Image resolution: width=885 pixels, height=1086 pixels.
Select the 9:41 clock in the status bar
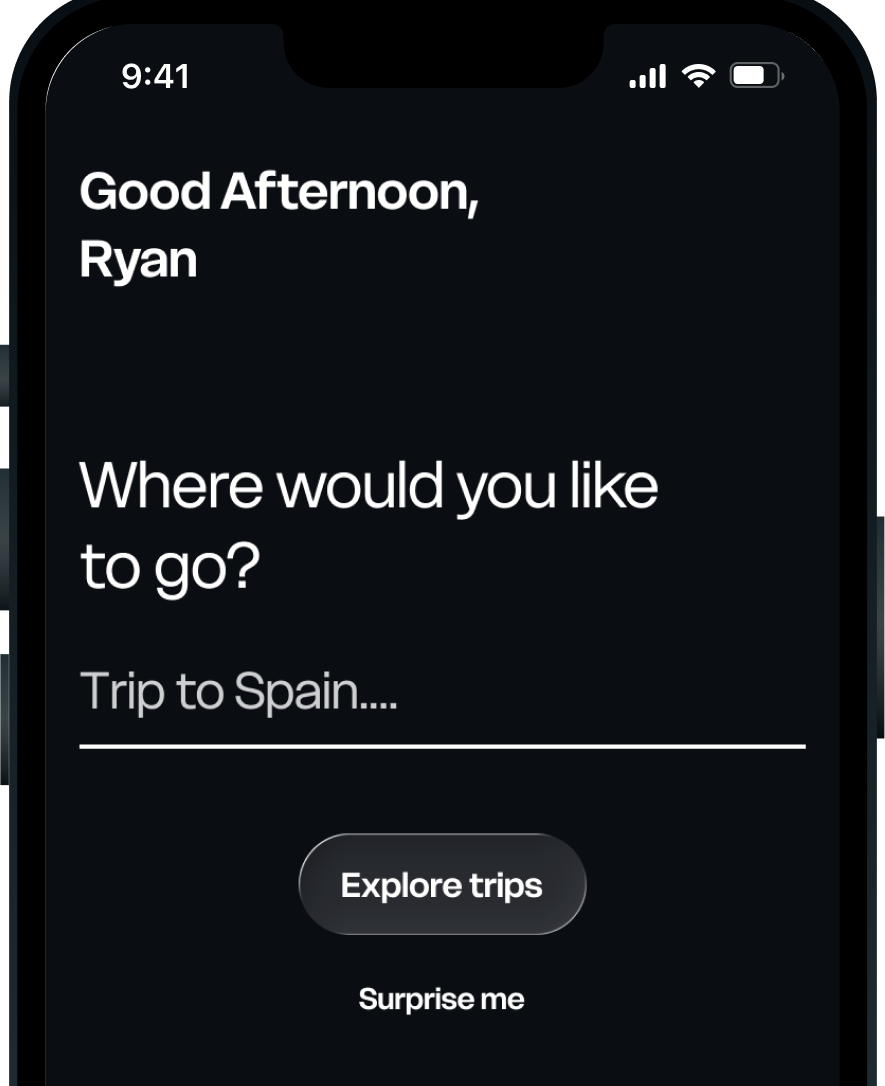(156, 75)
